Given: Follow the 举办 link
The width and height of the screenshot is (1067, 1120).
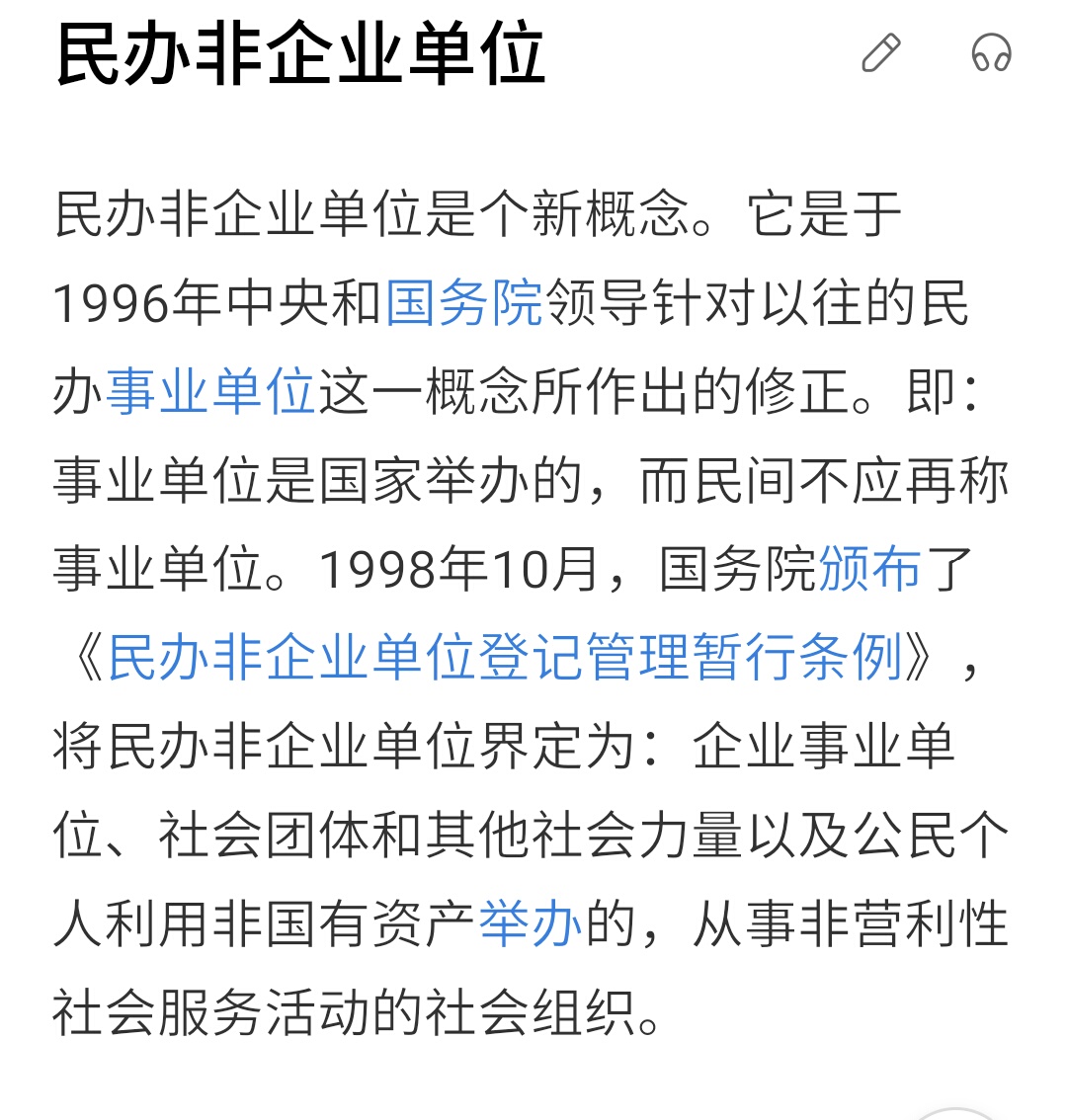Looking at the screenshot, I should click(531, 925).
